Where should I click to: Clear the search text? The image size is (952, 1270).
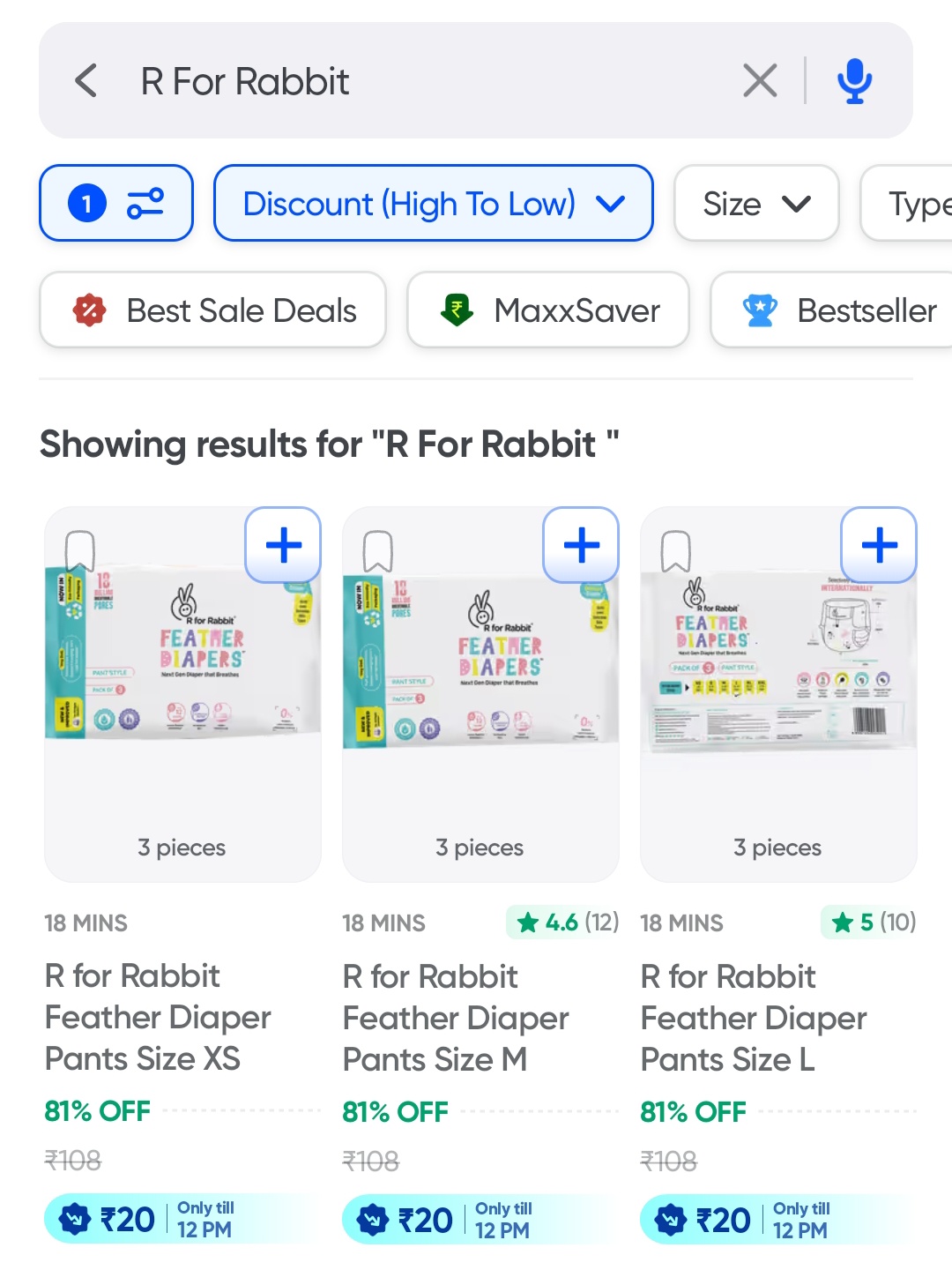point(760,81)
